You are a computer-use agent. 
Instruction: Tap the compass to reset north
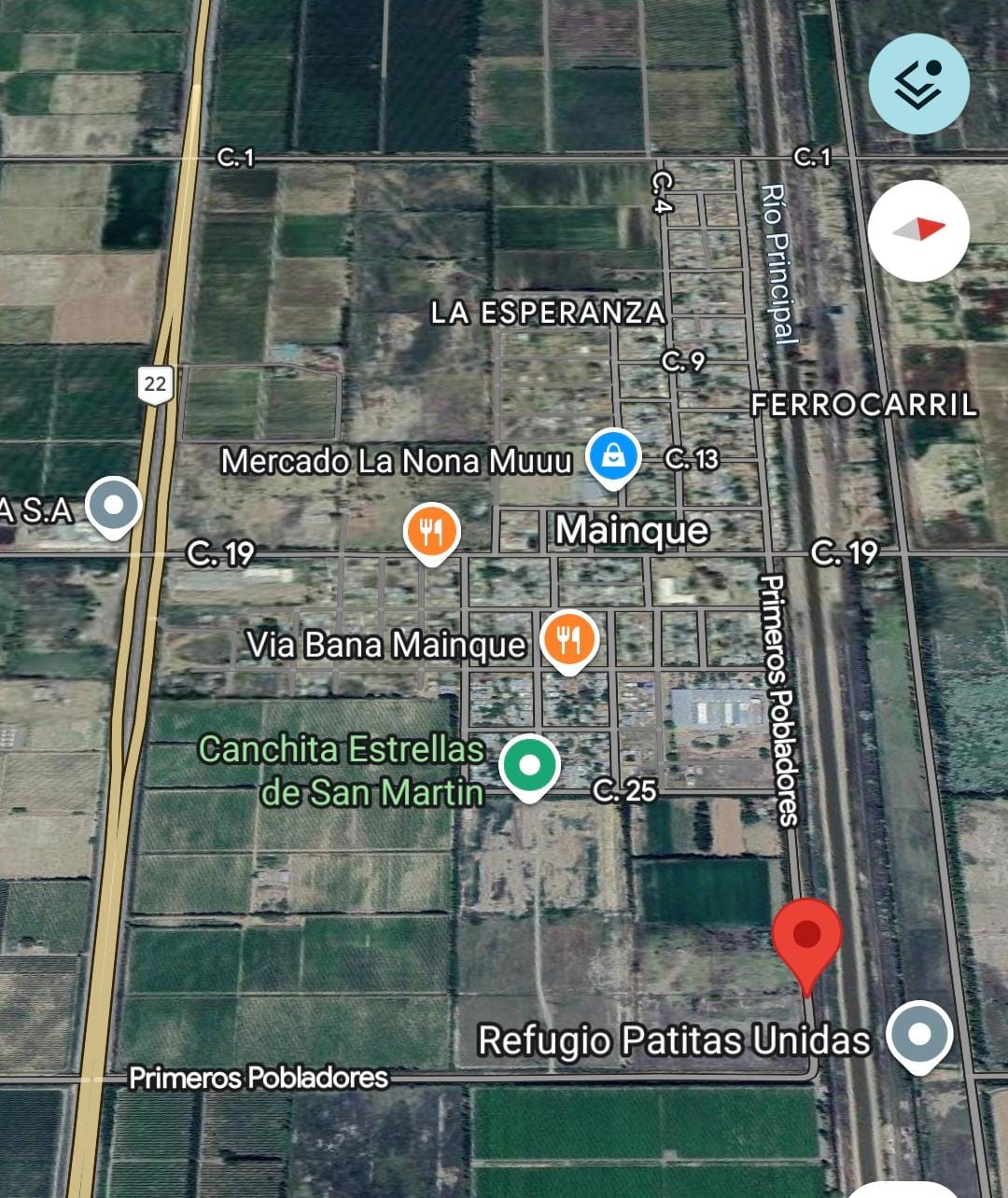pyautogui.click(x=918, y=230)
